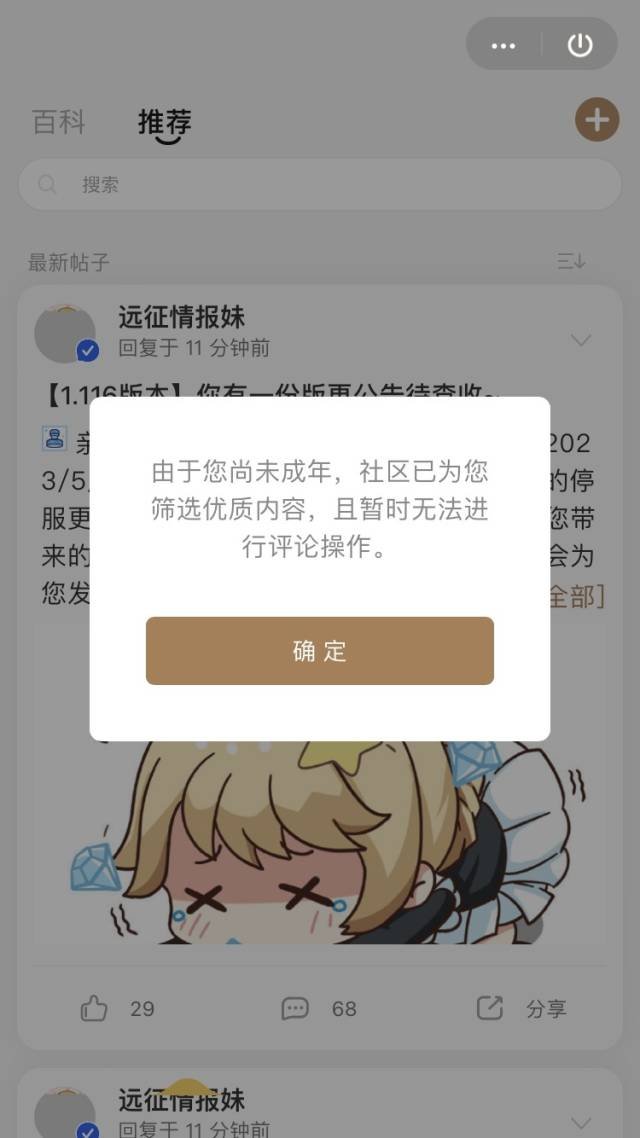Change the sort order of 最新帖子
Viewport: 640px width, 1138px height.
tap(571, 262)
